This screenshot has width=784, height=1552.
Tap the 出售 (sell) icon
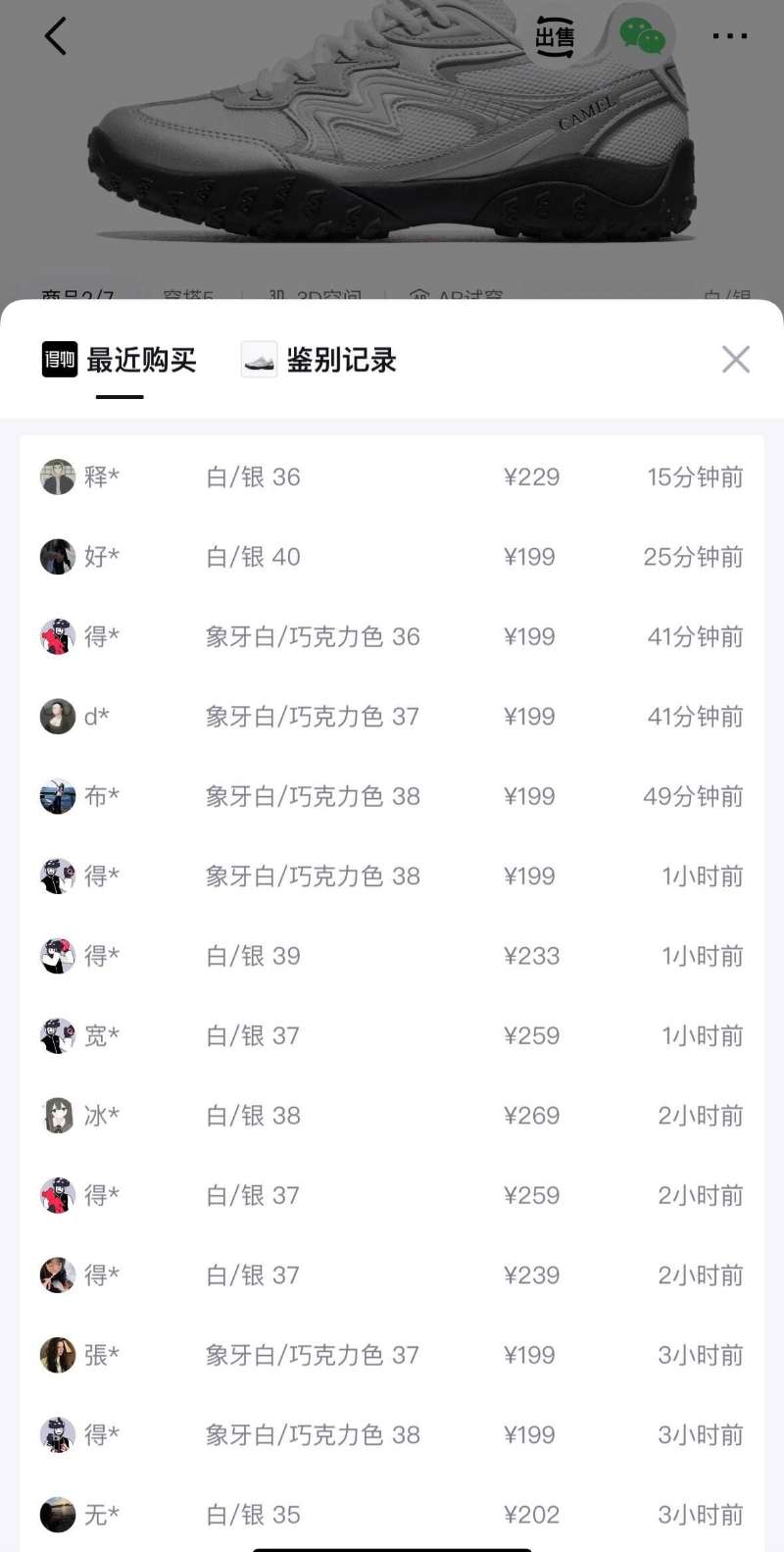tap(555, 36)
